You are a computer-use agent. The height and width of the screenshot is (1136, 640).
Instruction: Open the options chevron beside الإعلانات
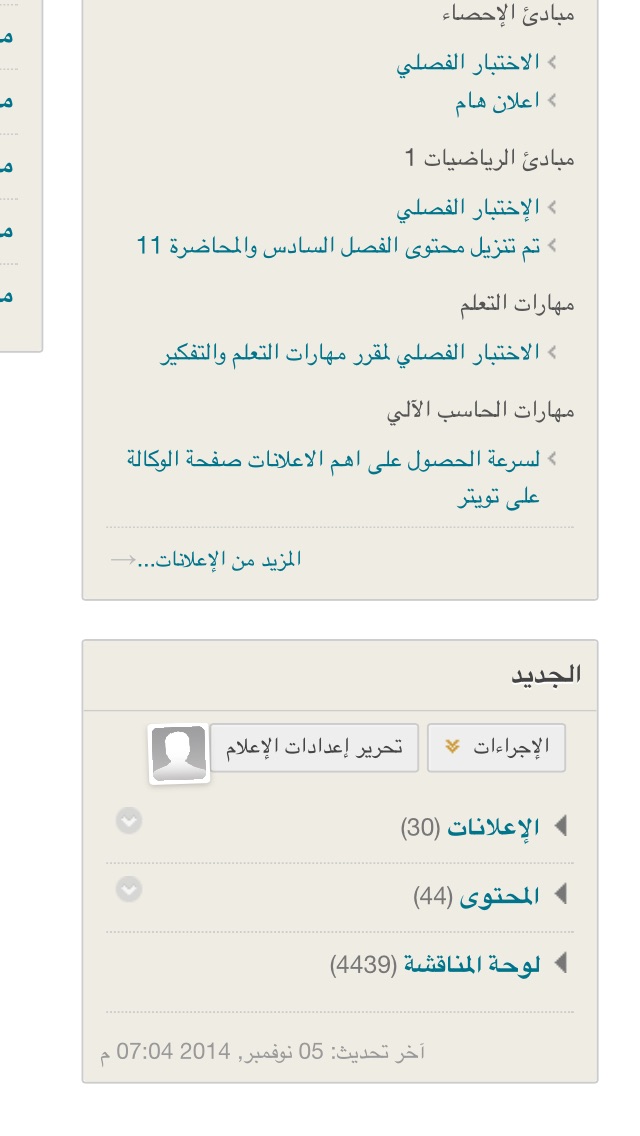tap(129, 821)
